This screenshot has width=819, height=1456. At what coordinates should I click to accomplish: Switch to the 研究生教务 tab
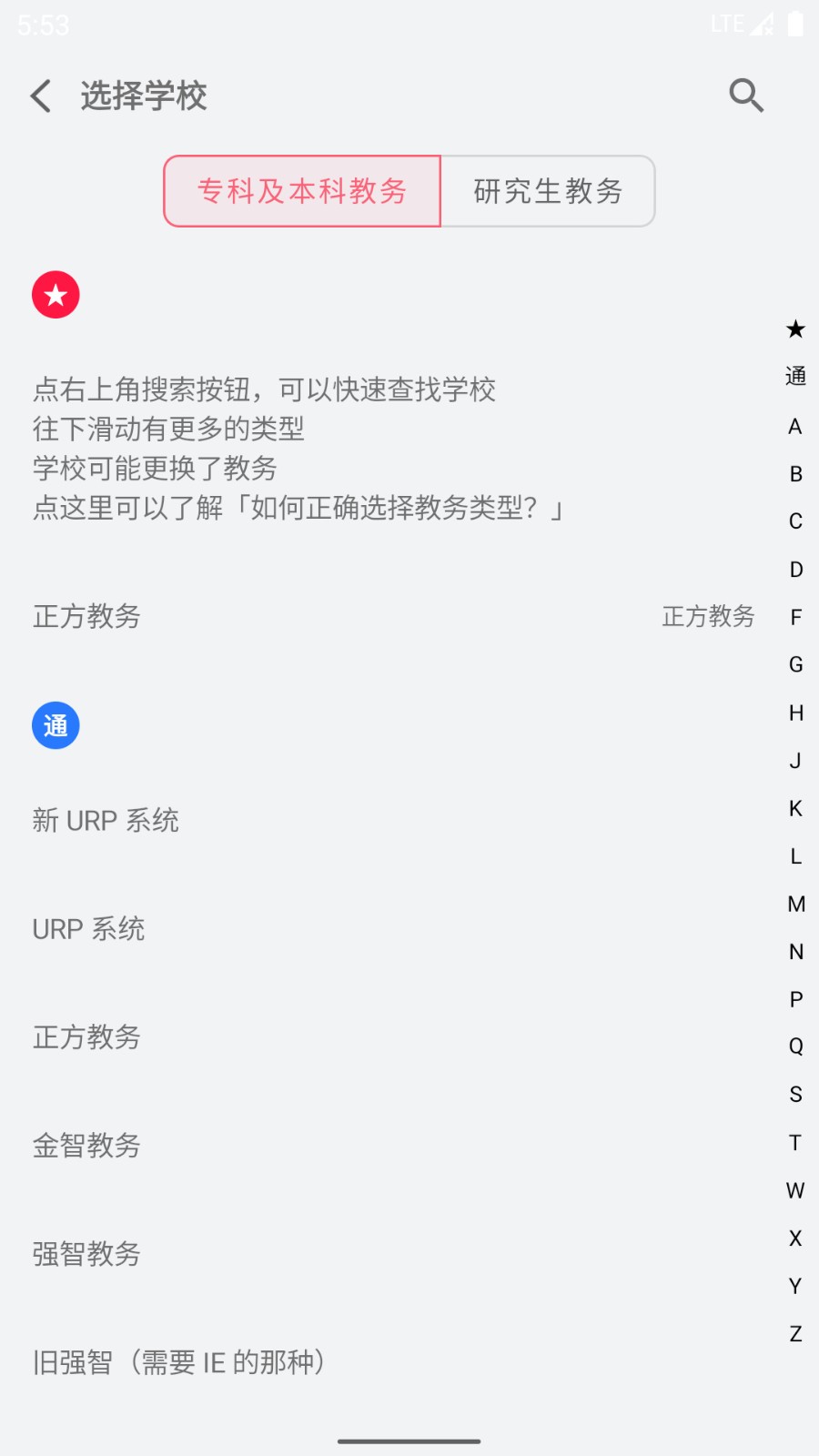pyautogui.click(x=548, y=191)
